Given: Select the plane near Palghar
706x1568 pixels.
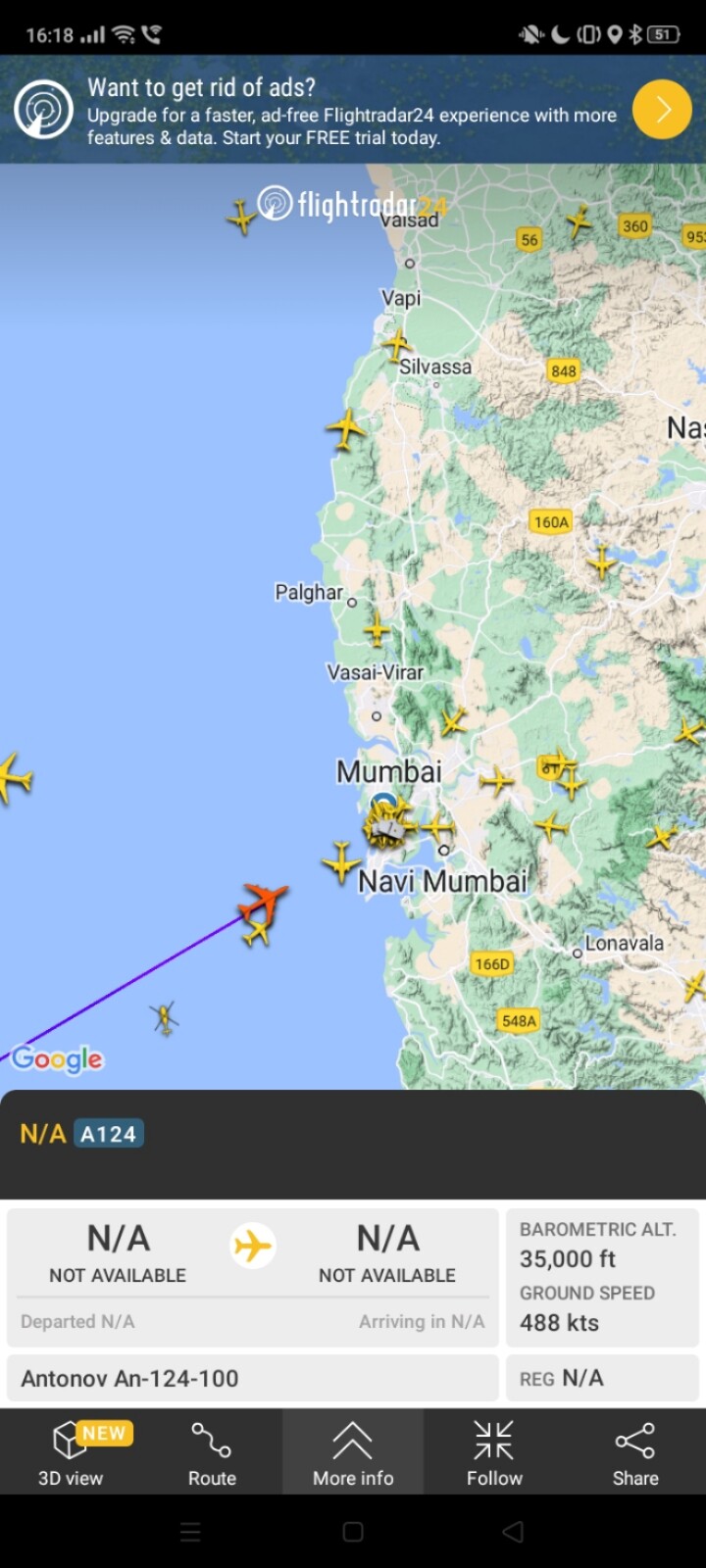Looking at the screenshot, I should pos(377,629).
